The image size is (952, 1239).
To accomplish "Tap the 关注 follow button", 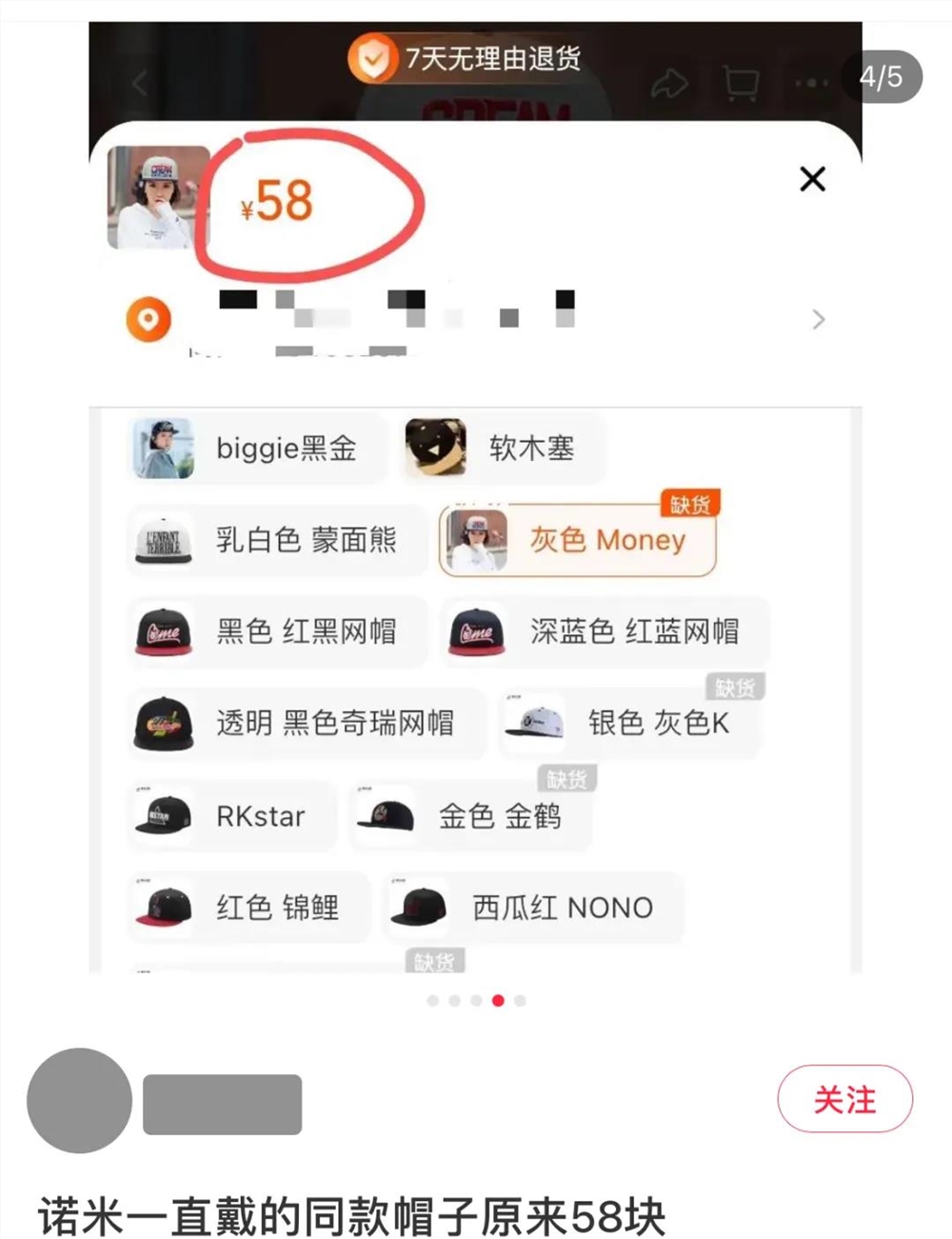I will point(844,1100).
